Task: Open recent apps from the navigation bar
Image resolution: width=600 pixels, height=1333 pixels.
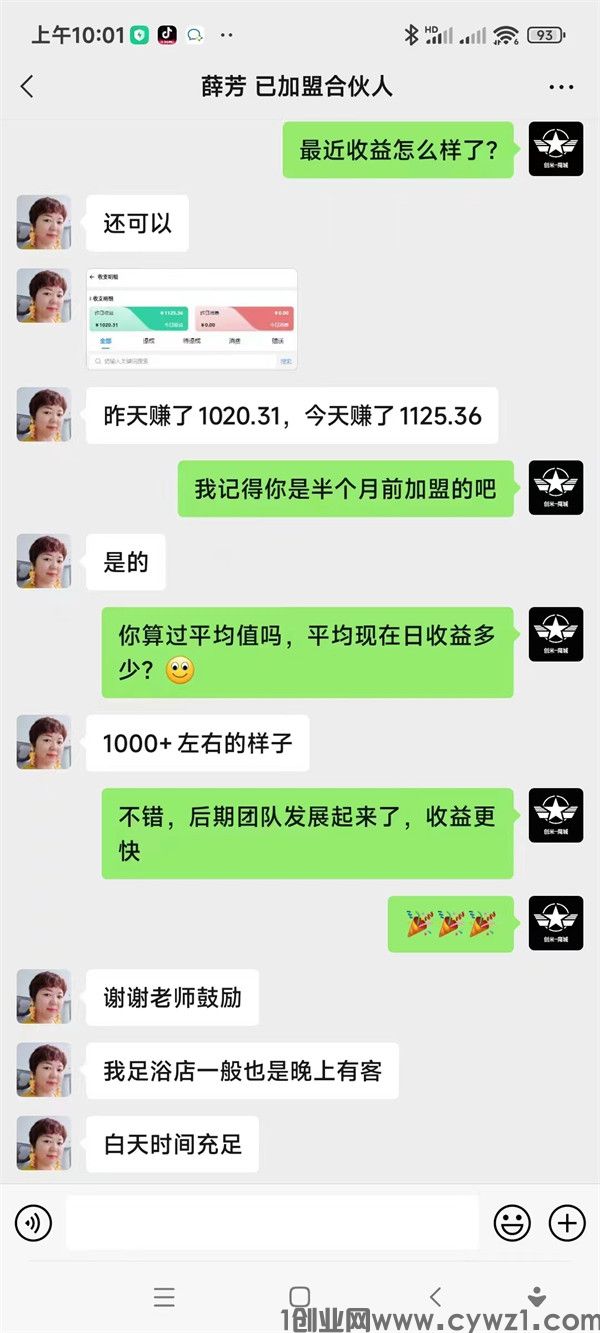Action: click(x=164, y=1297)
